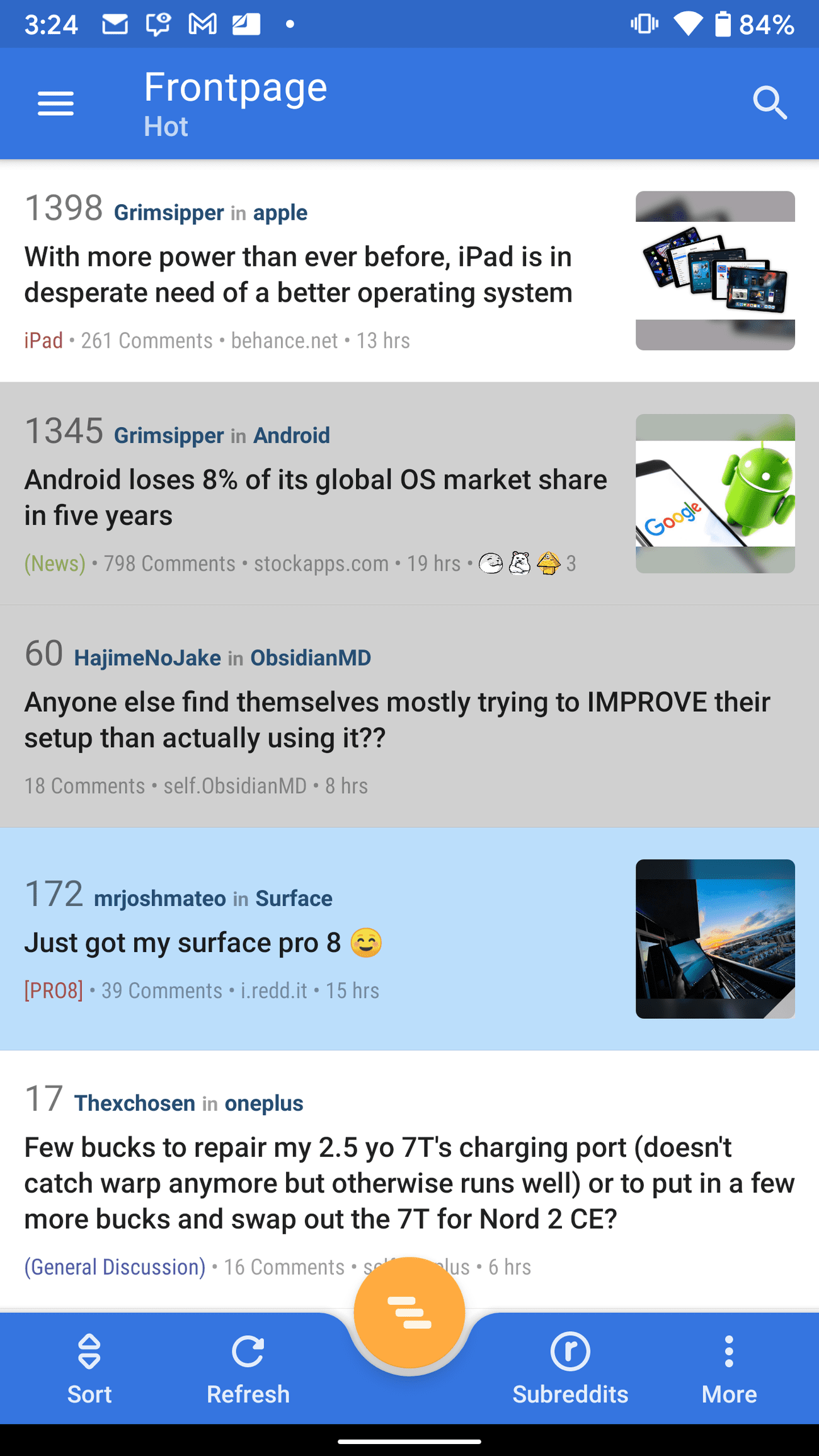
Task: Go to the ObsidianMD subreddit link
Action: click(x=311, y=658)
